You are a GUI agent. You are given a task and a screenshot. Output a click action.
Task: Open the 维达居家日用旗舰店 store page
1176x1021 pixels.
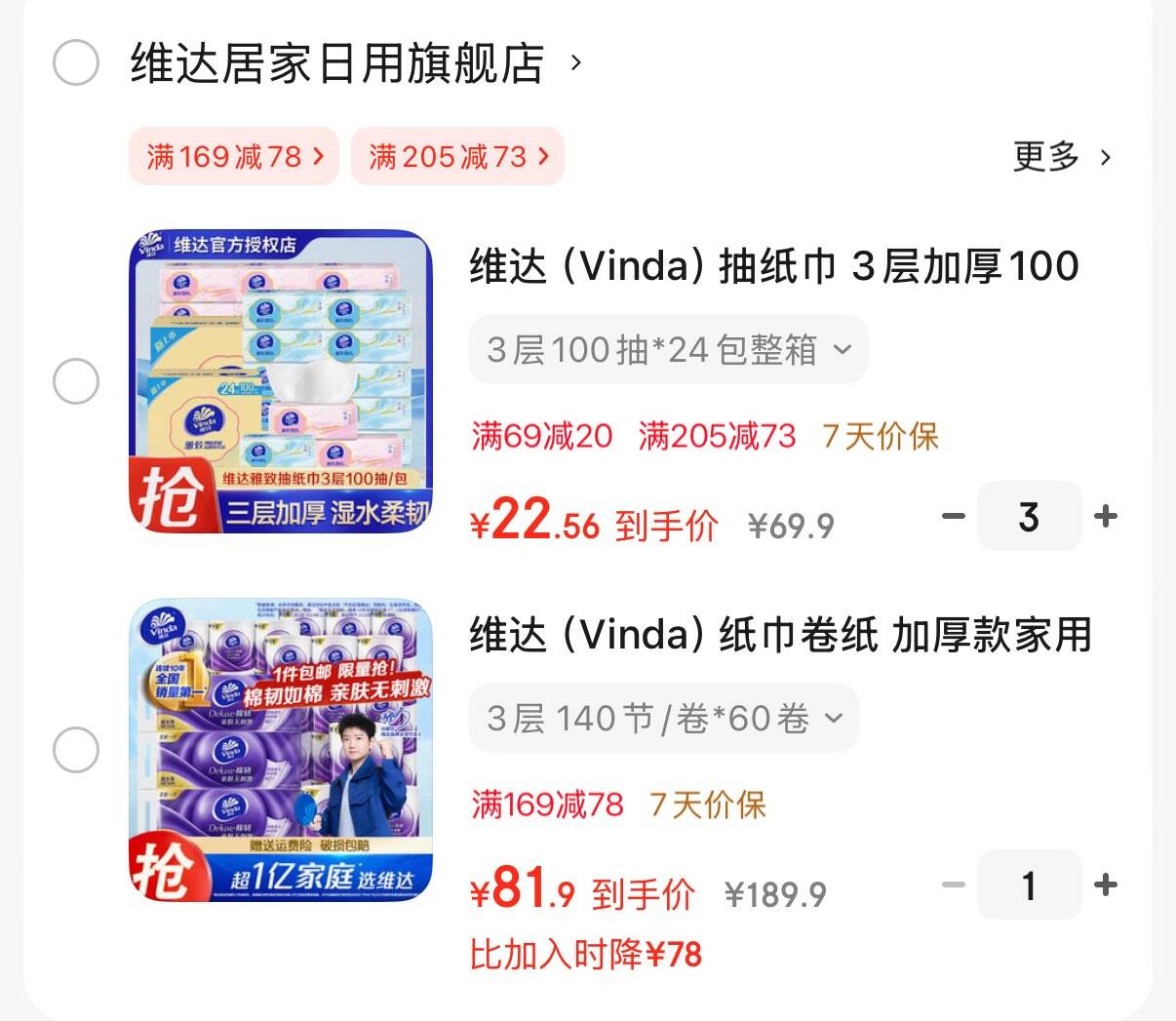(337, 64)
